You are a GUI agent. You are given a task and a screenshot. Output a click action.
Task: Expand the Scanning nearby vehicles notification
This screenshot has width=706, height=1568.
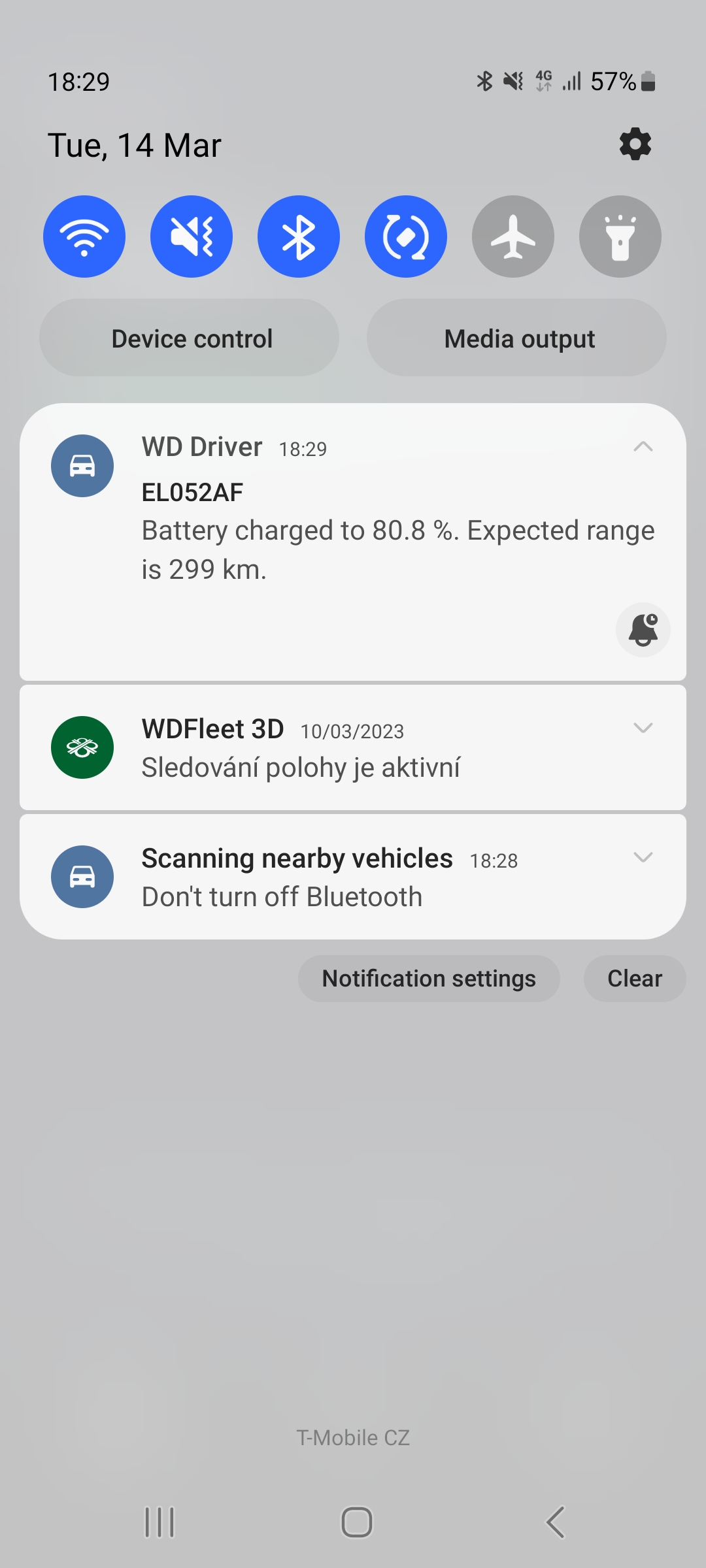pos(643,857)
